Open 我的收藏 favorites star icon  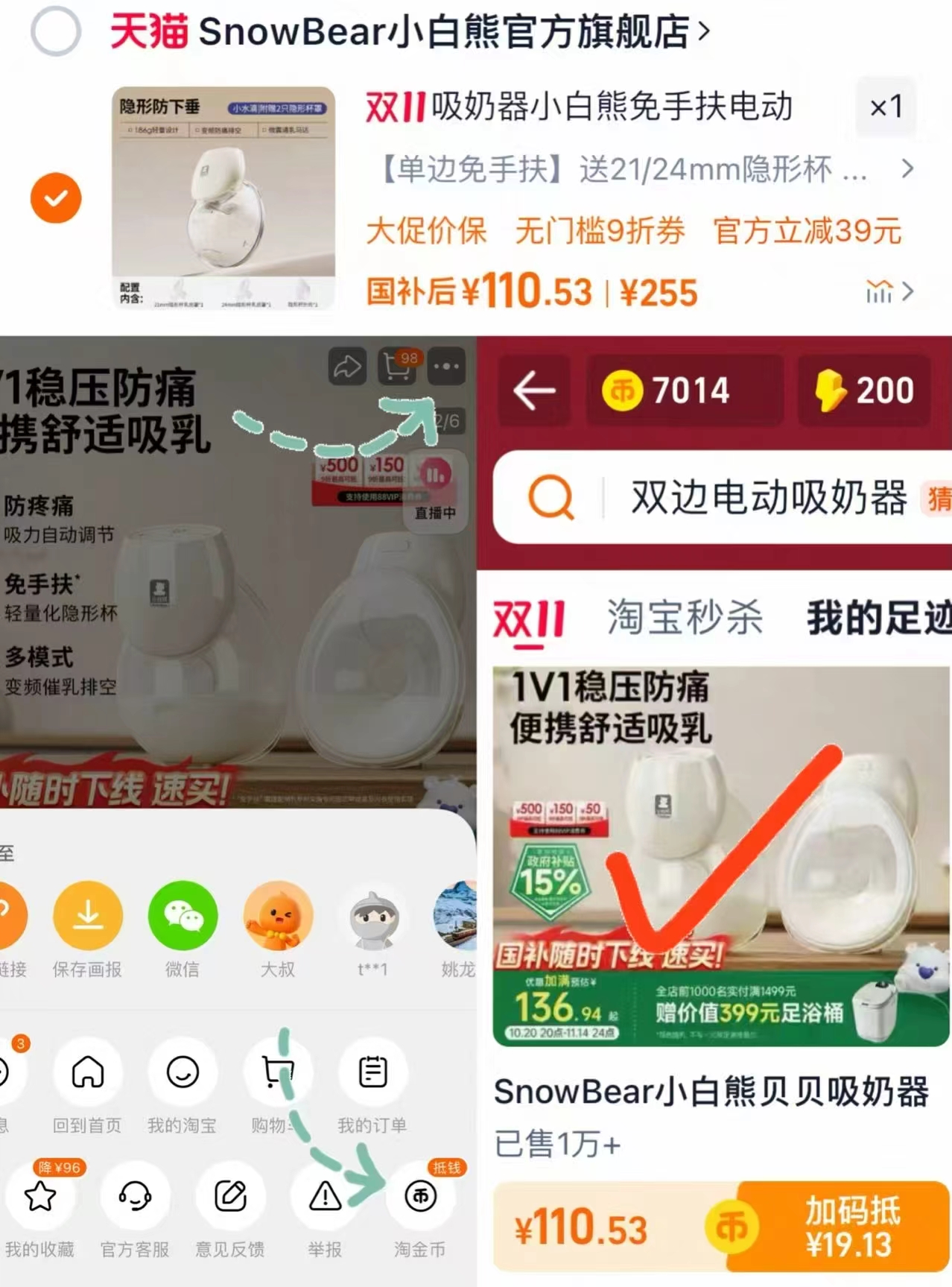pyautogui.click(x=40, y=1198)
